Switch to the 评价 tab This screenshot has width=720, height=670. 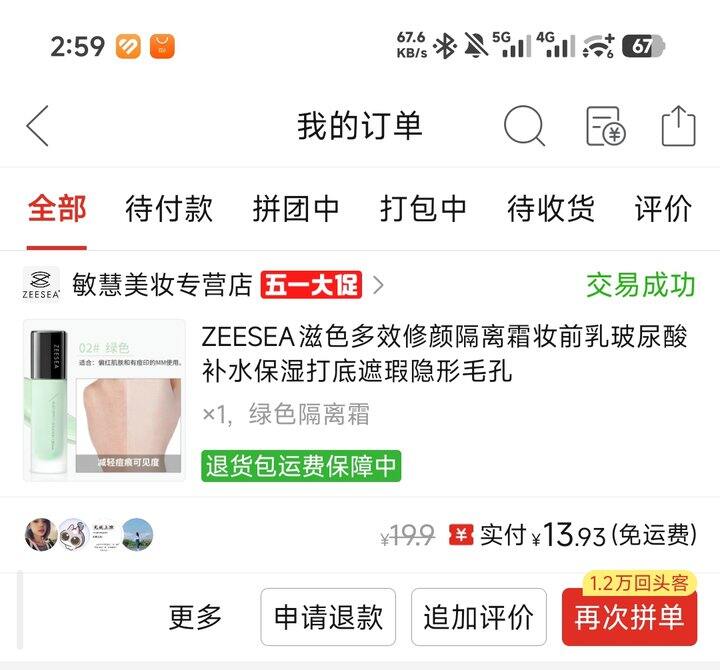[x=663, y=209]
